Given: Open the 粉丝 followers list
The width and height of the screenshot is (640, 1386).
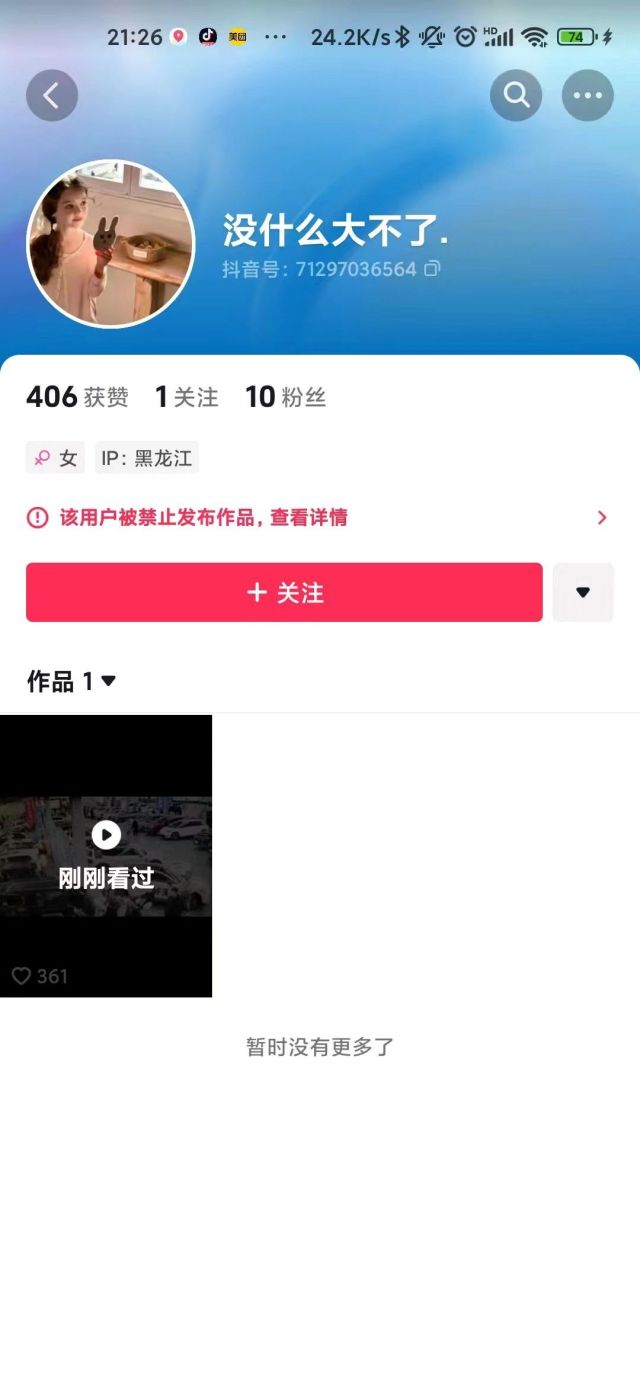Looking at the screenshot, I should pyautogui.click(x=286, y=397).
